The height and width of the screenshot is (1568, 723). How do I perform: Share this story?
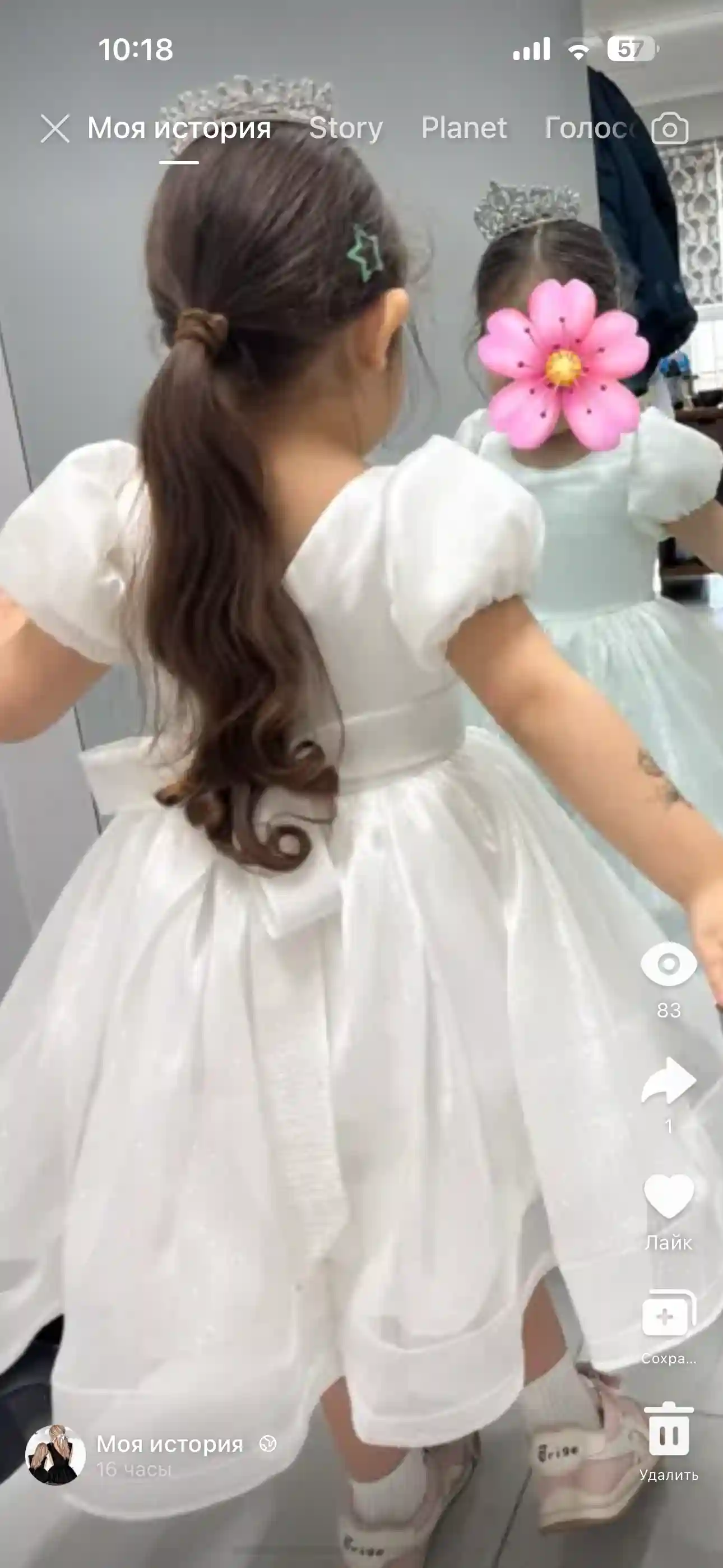pos(668,1081)
